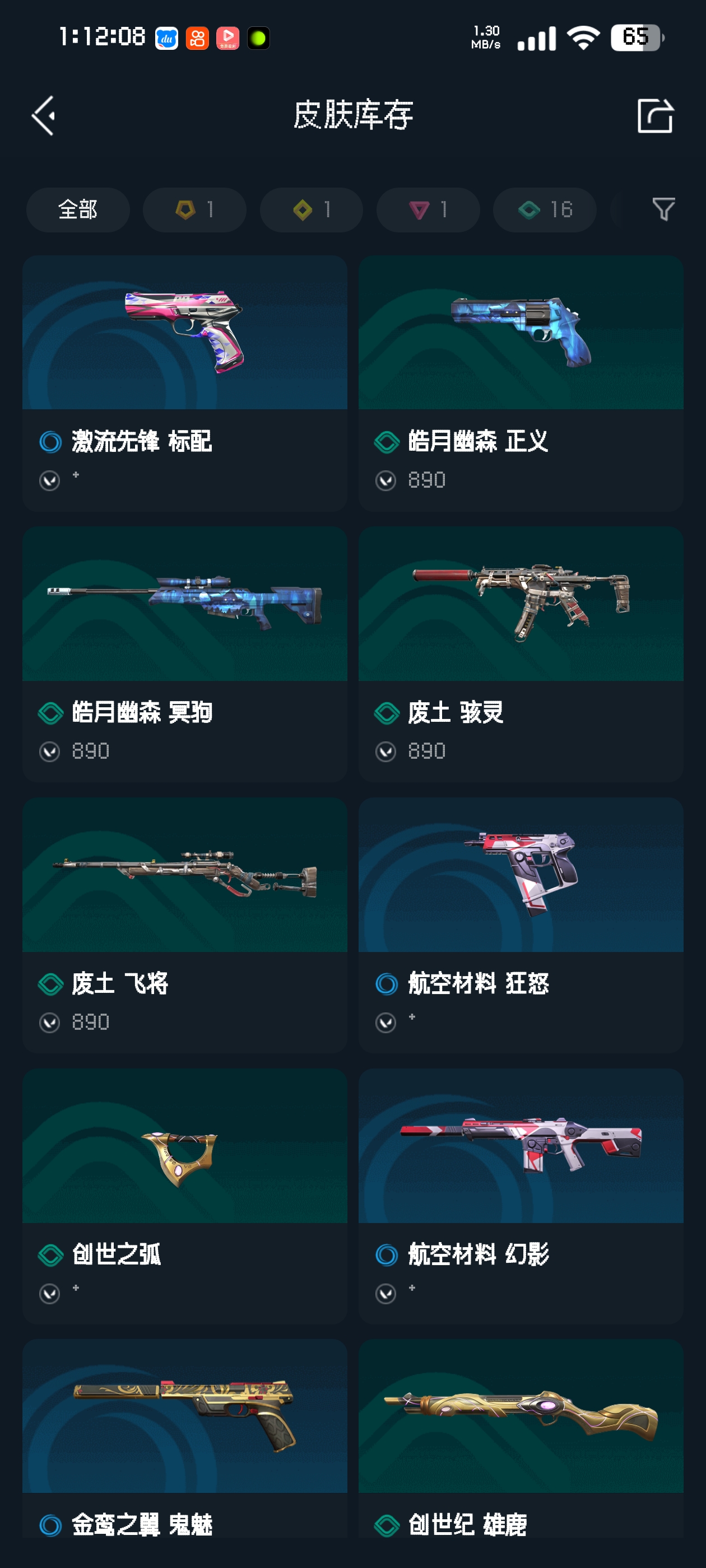The height and width of the screenshot is (1568, 706).
Task: View the 皓月幽森 冥驹 skin
Action: pyautogui.click(x=184, y=654)
